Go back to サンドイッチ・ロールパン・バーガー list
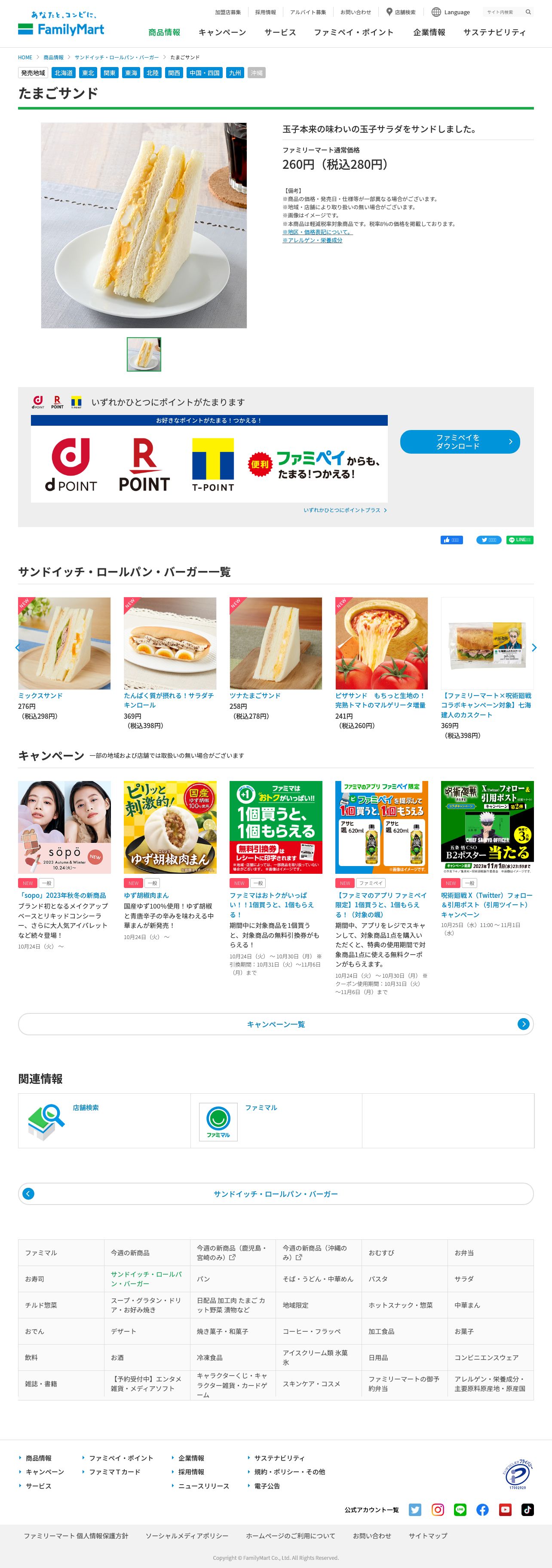This screenshot has height=1568, width=552. click(x=276, y=1194)
